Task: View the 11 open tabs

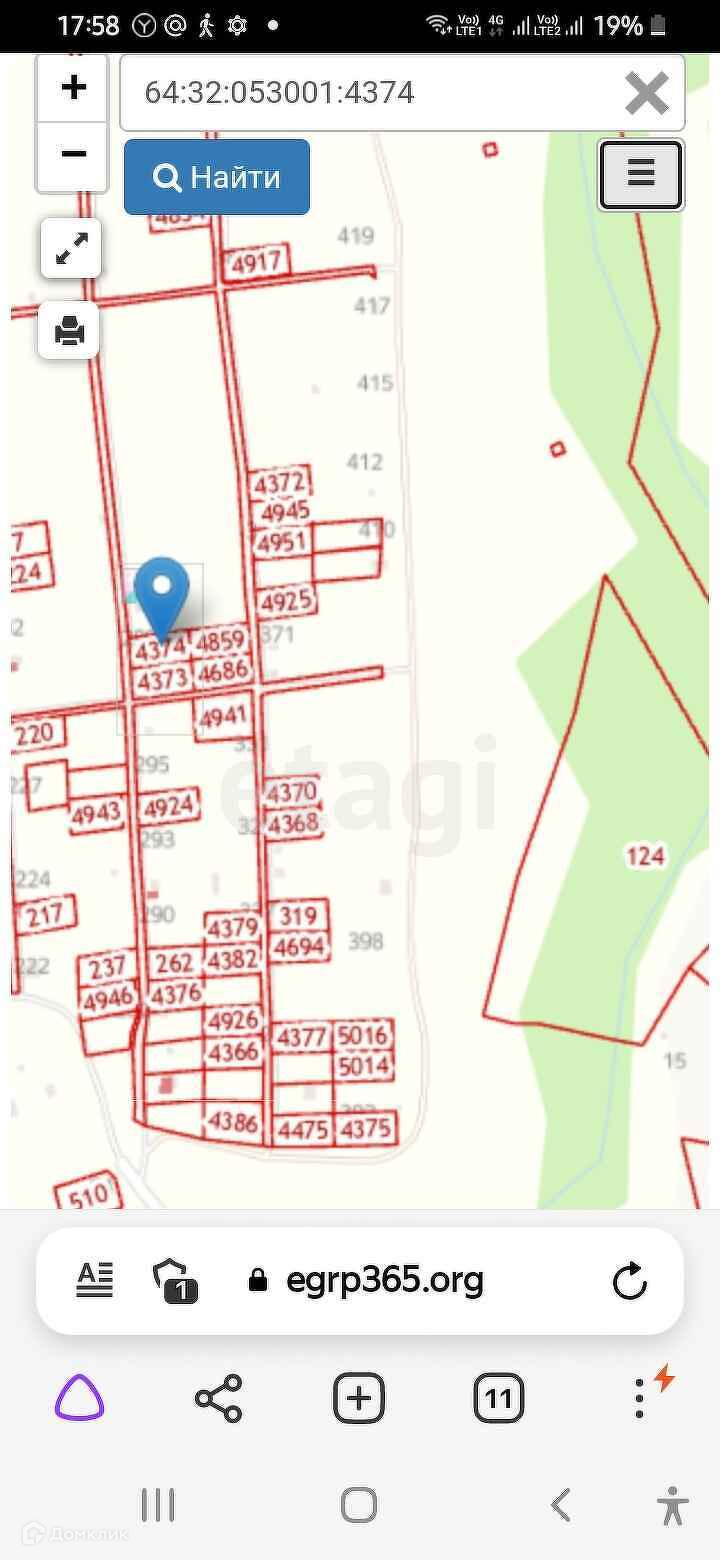Action: tap(498, 1398)
